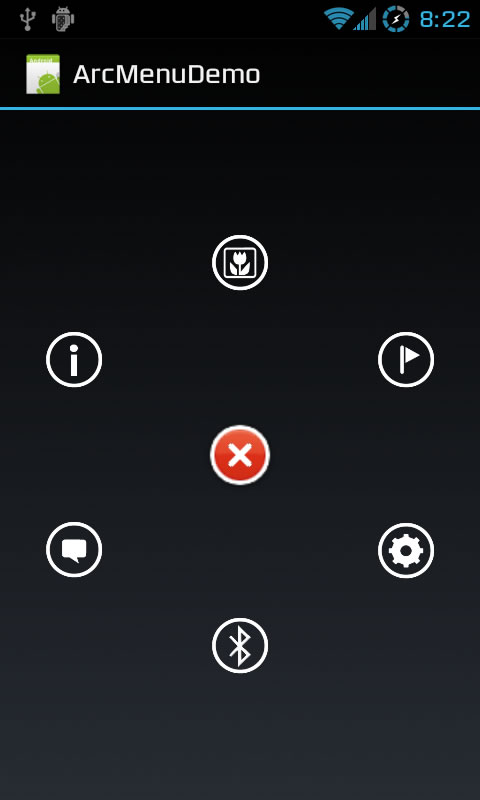Close the arc menu with red X
This screenshot has height=800, width=480.
point(240,455)
